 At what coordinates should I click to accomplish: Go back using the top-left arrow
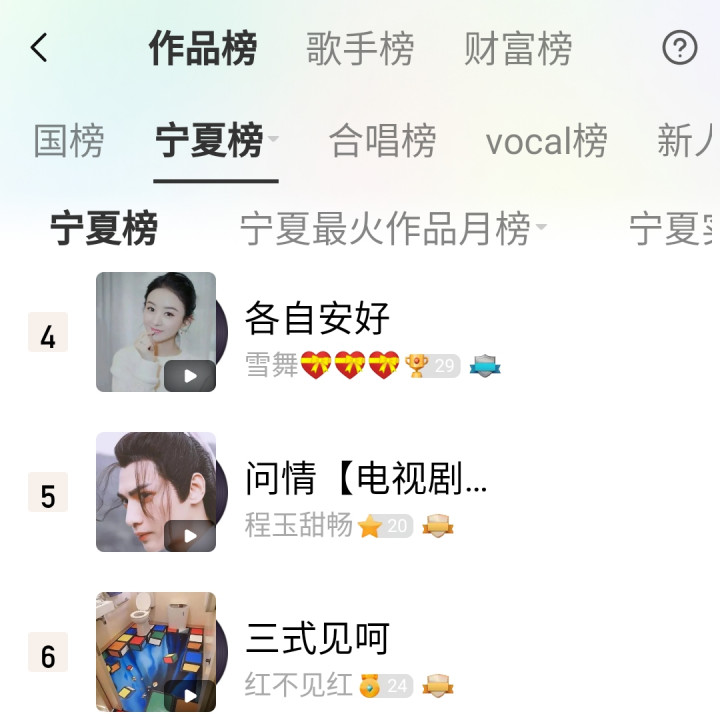(x=40, y=48)
